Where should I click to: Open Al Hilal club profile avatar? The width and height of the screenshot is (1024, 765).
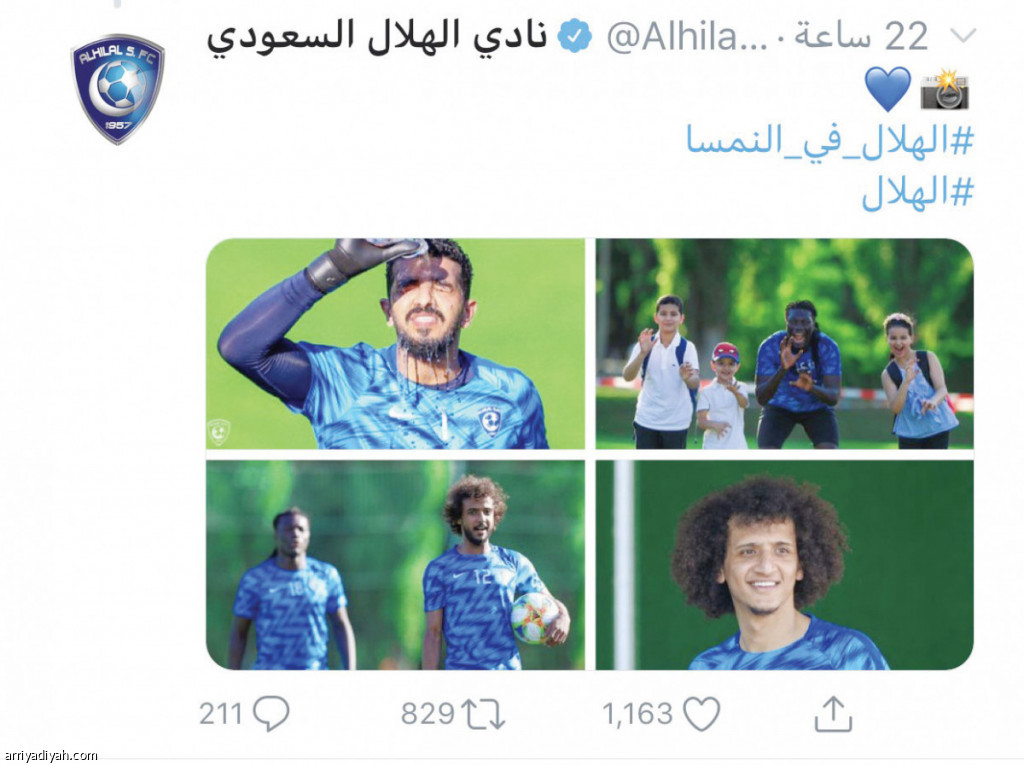(117, 88)
